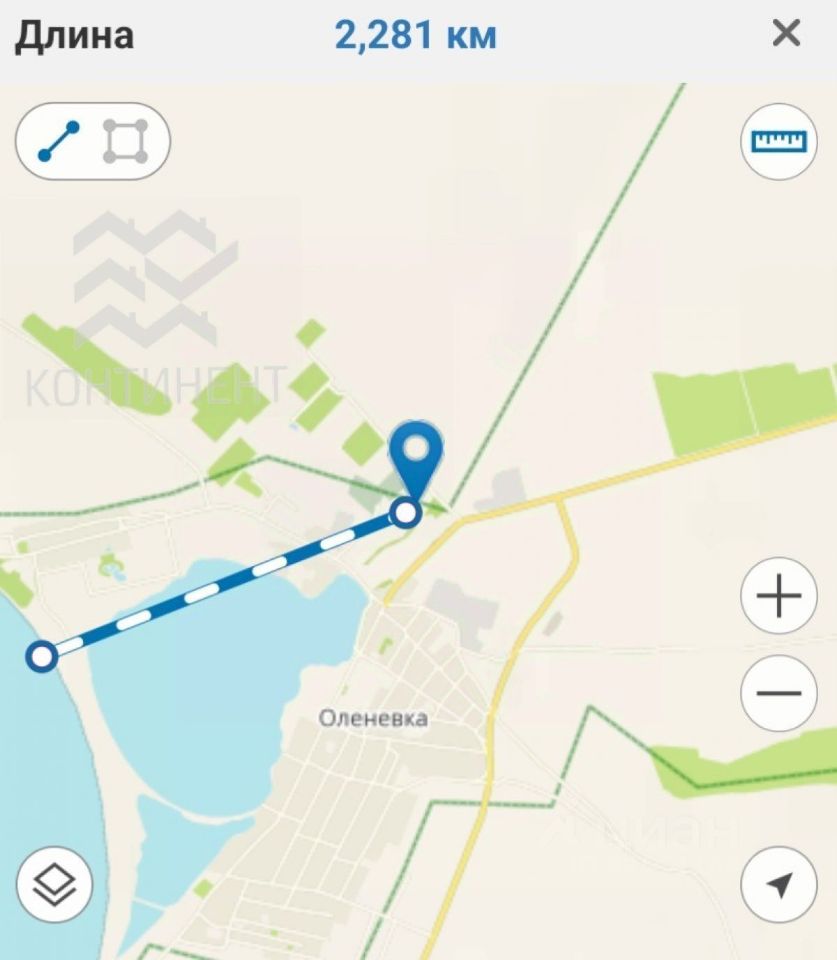Image resolution: width=837 pixels, height=960 pixels.
Task: Open the map layers selector
Action: pyautogui.click(x=55, y=883)
